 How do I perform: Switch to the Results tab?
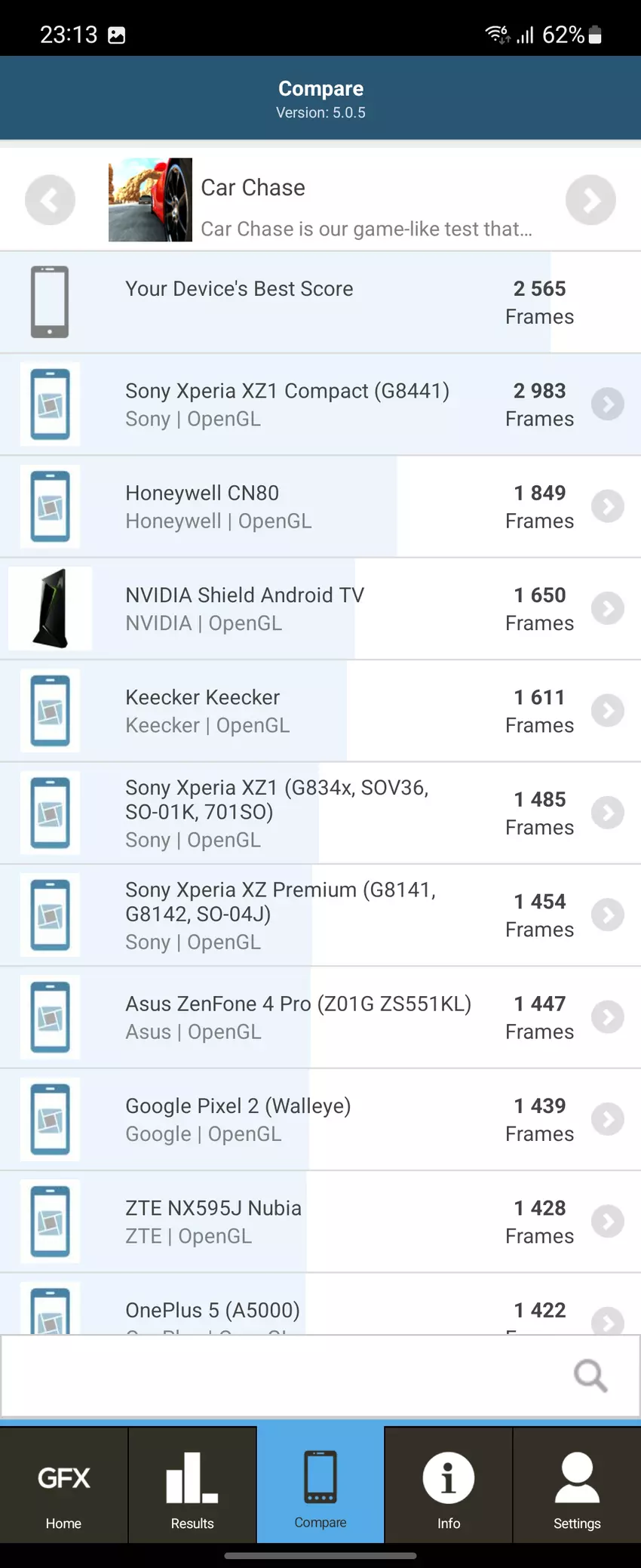192,1485
